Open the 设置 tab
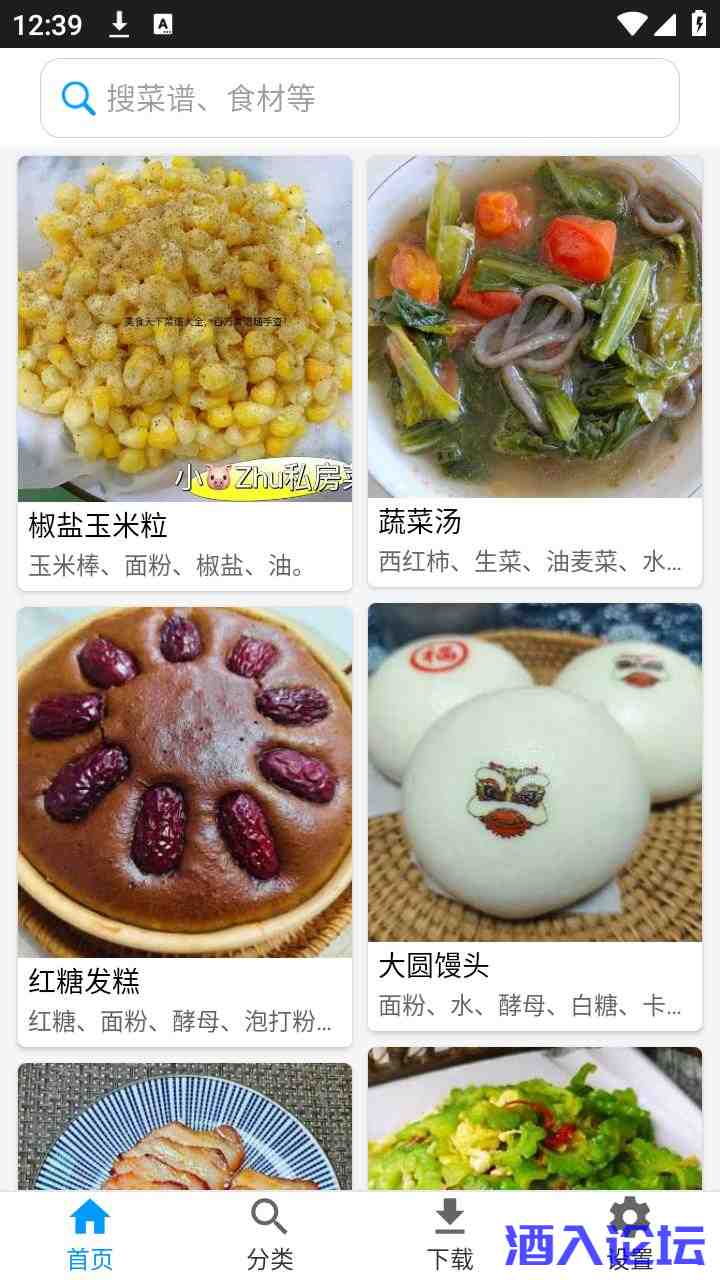 coord(630,1236)
